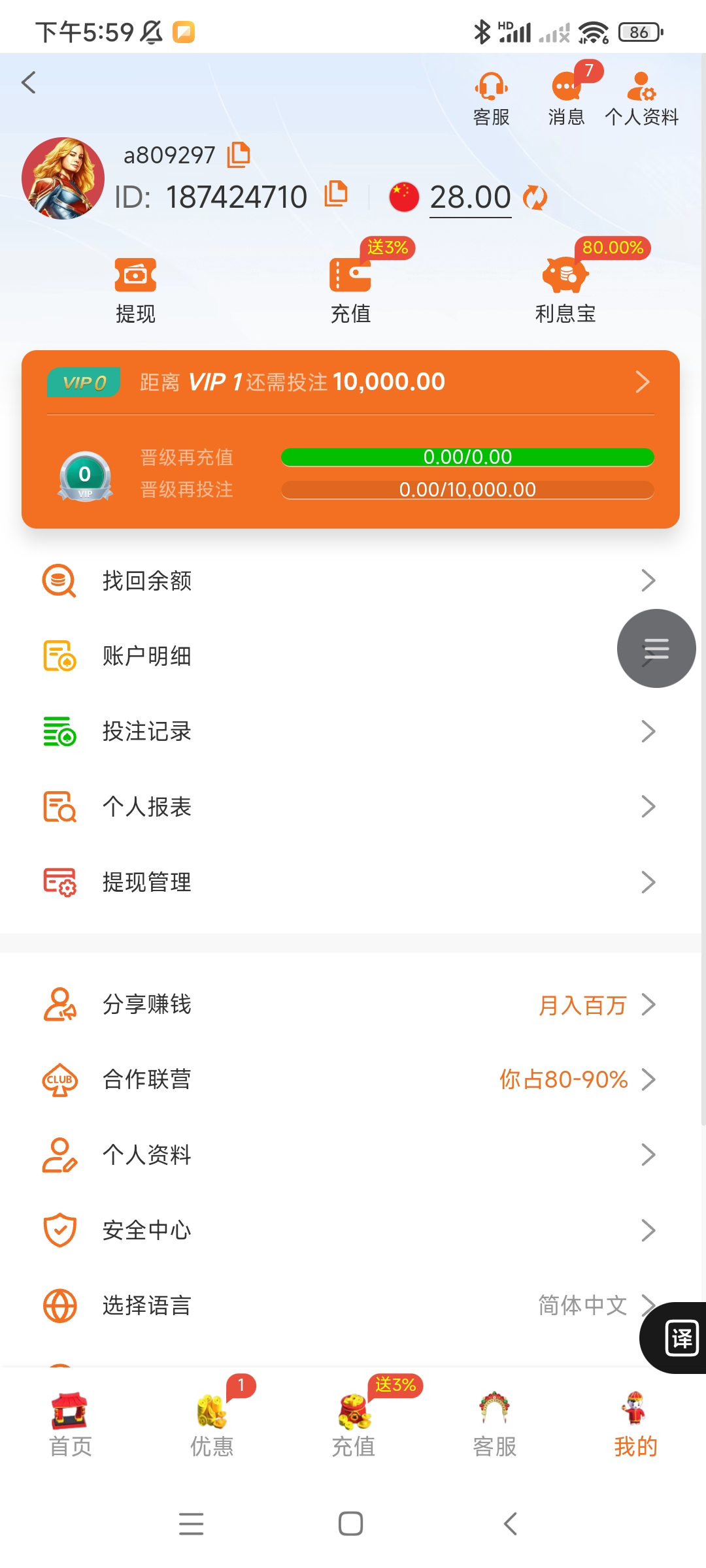
Task: Copy the username a809297
Action: [239, 155]
